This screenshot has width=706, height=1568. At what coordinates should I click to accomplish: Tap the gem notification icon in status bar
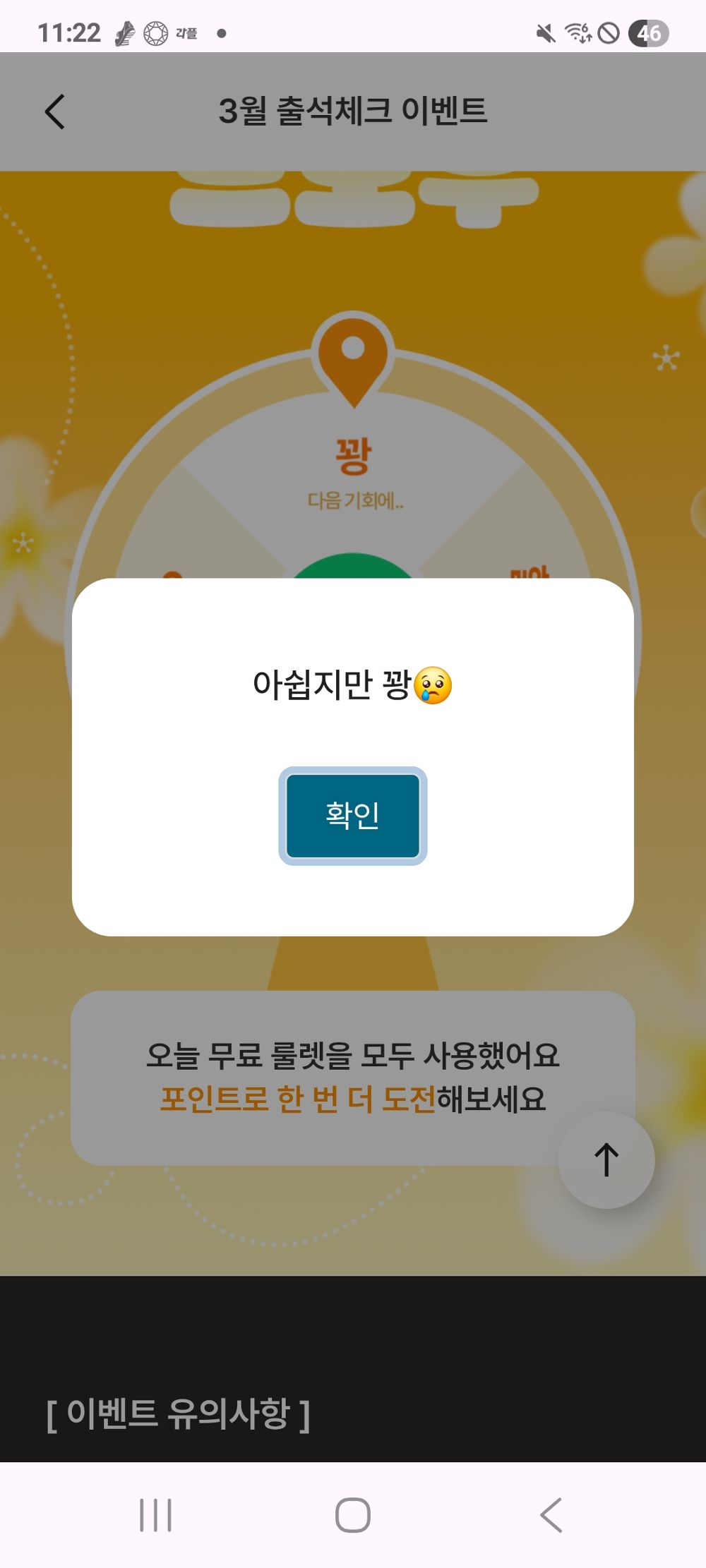pyautogui.click(x=155, y=32)
